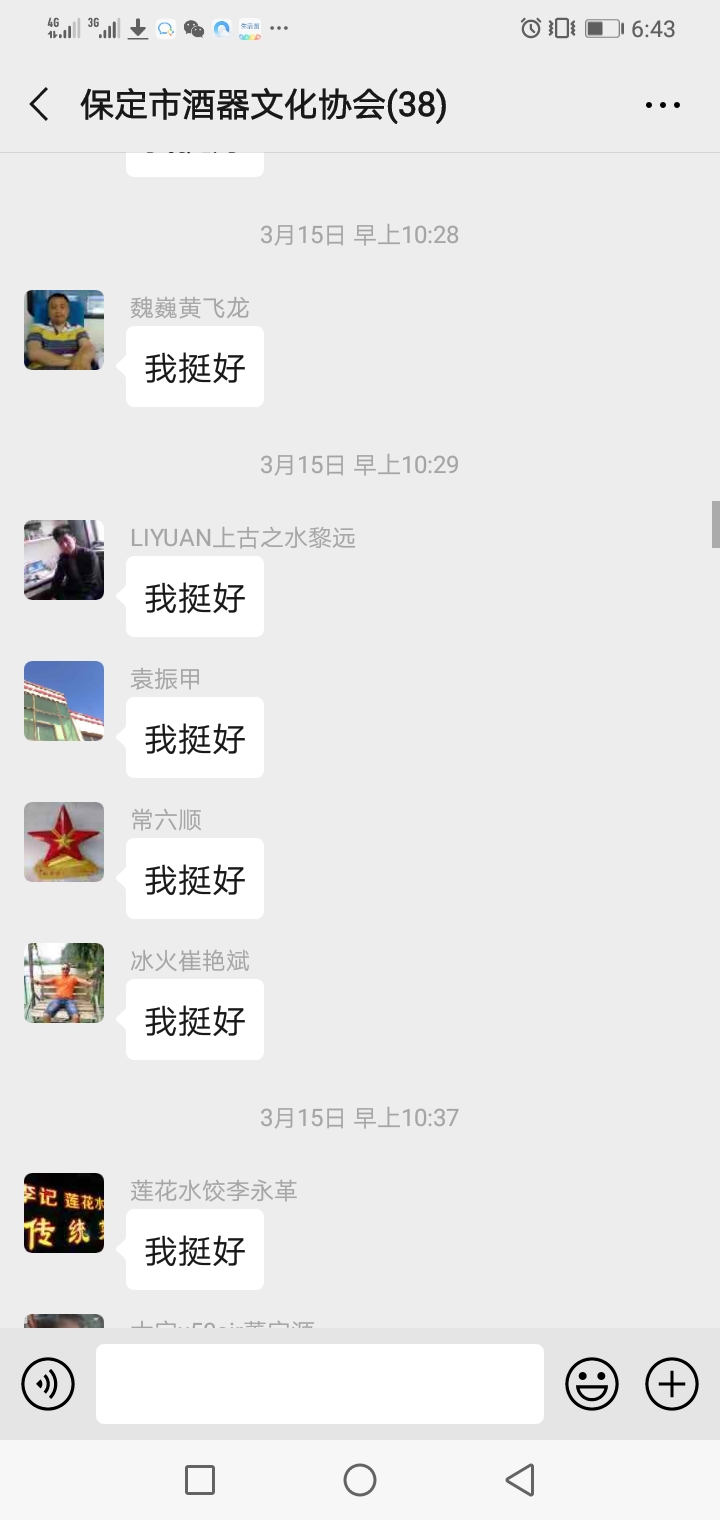
Task: Switch to voice message input
Action: 48,1384
